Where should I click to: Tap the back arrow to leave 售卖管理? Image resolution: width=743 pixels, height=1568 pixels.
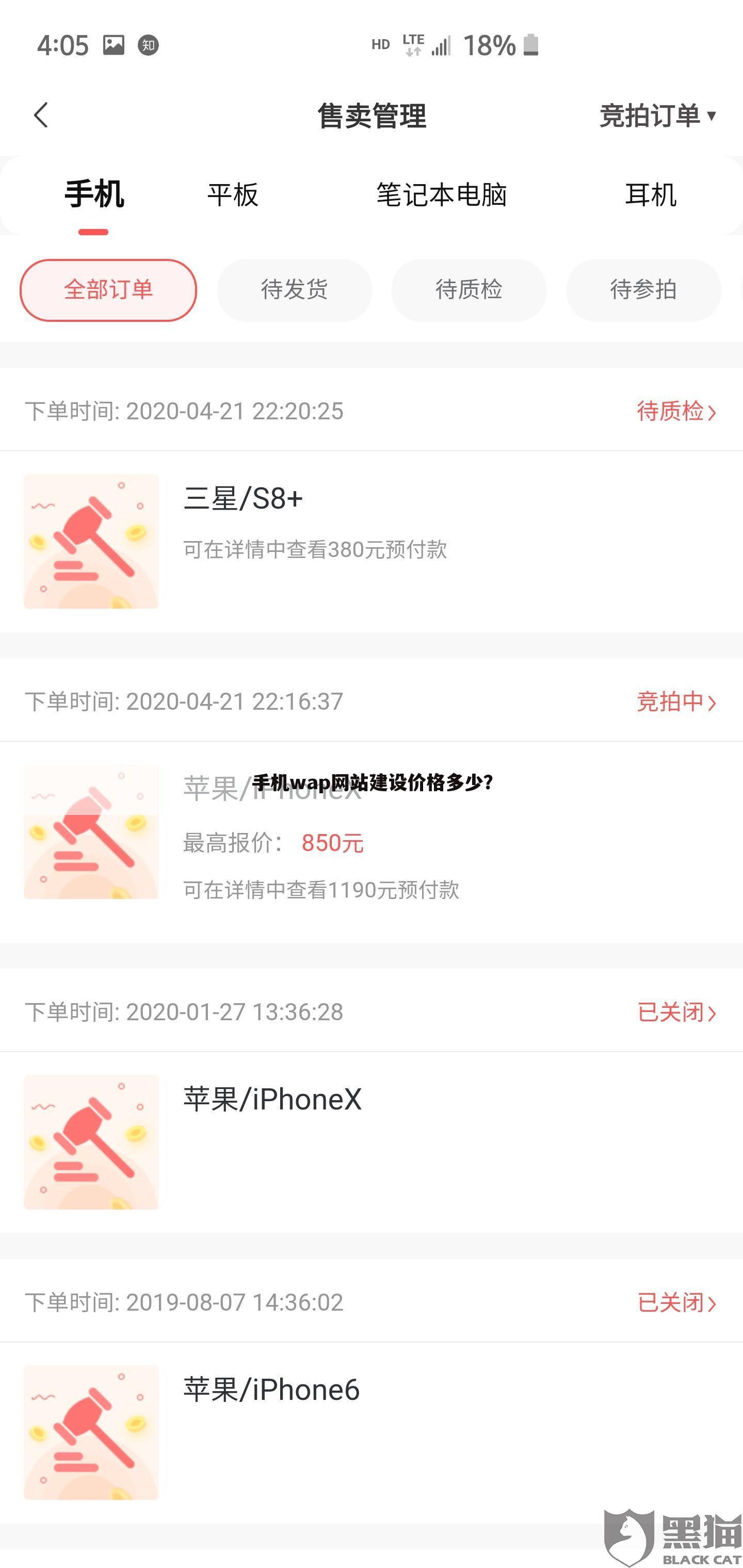pyautogui.click(x=41, y=116)
